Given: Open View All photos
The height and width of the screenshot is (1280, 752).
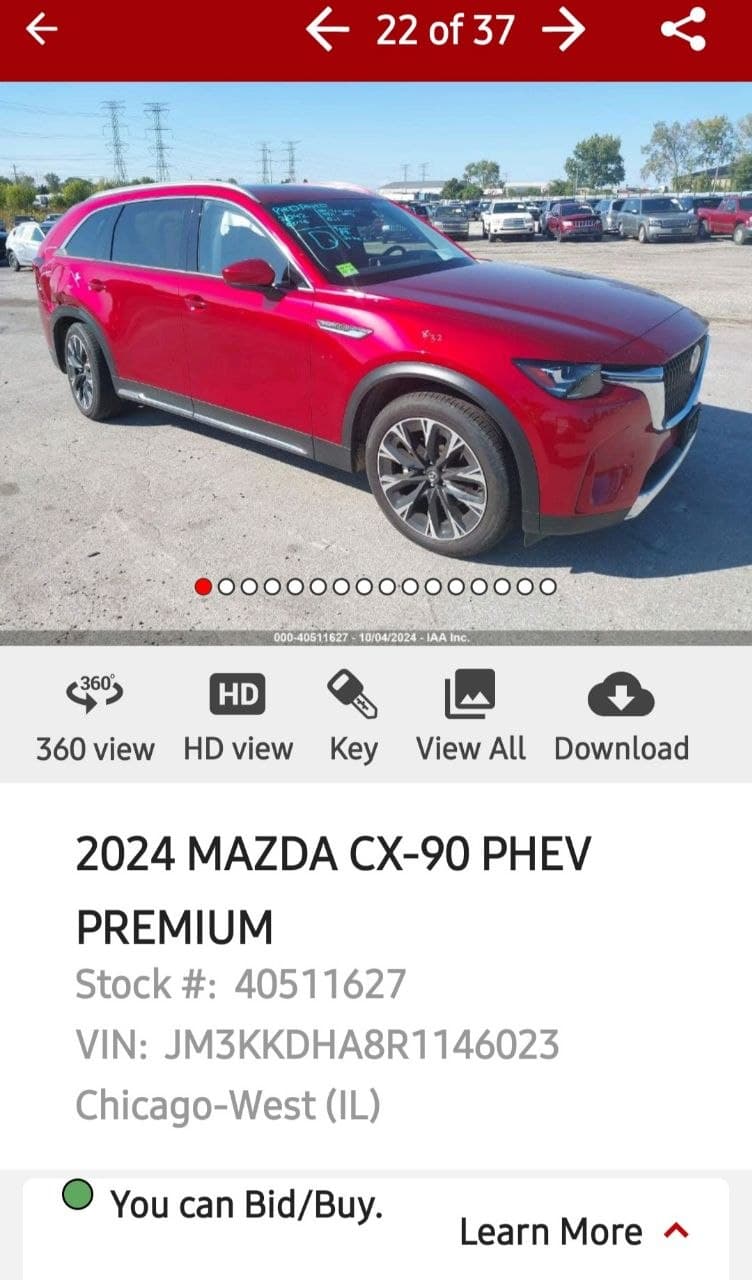Looking at the screenshot, I should tap(470, 716).
